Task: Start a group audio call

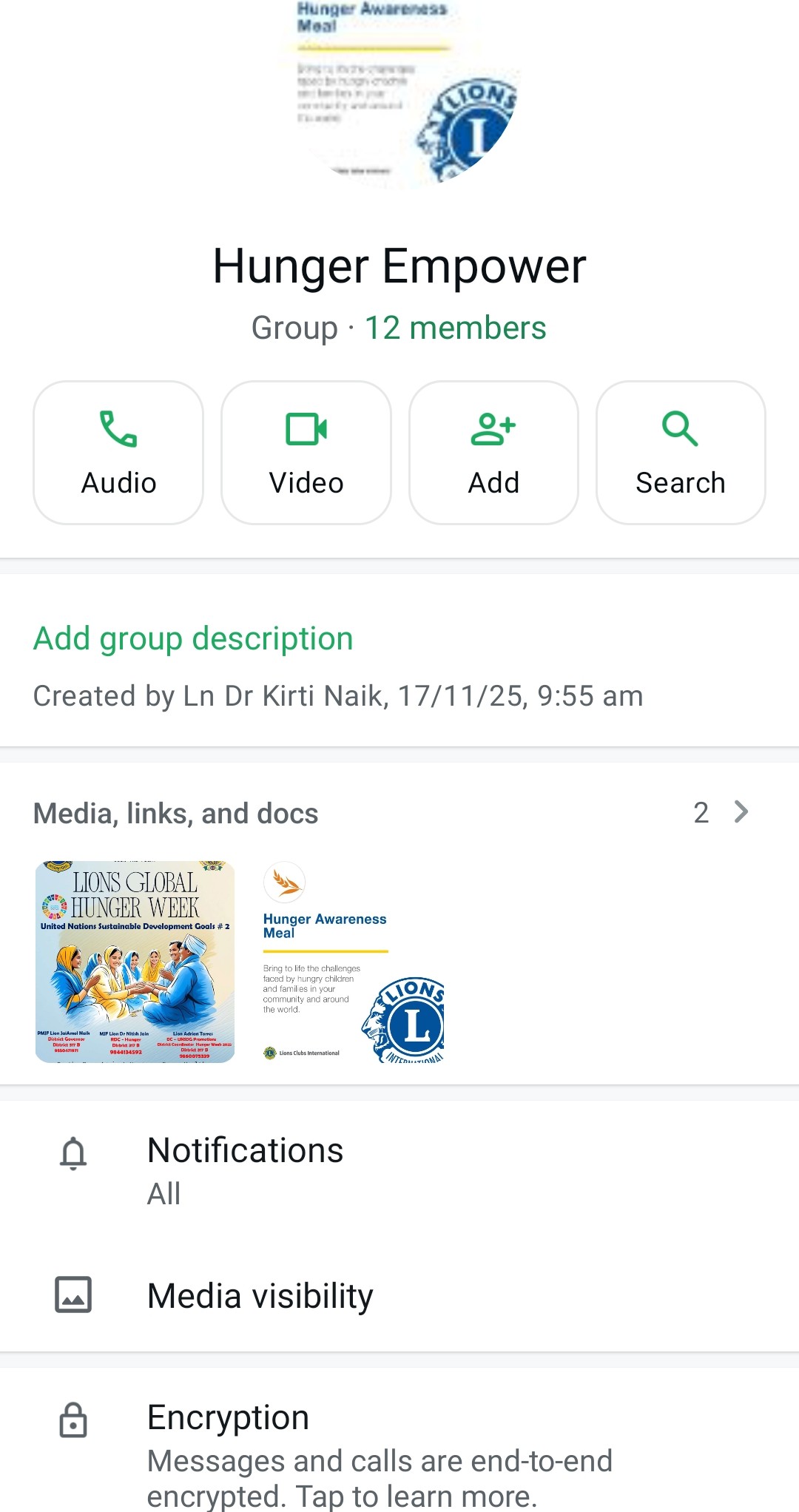Action: [x=118, y=453]
